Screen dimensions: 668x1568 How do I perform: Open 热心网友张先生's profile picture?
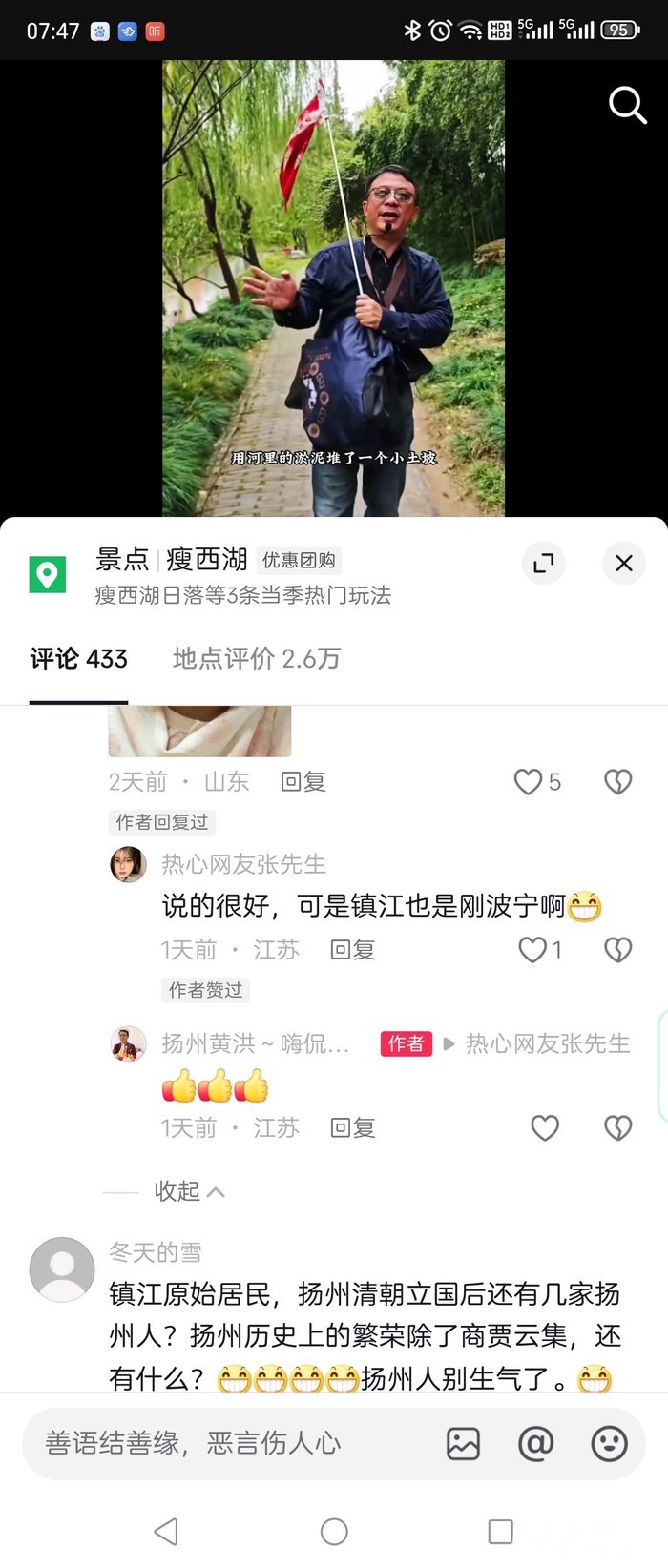click(x=128, y=865)
